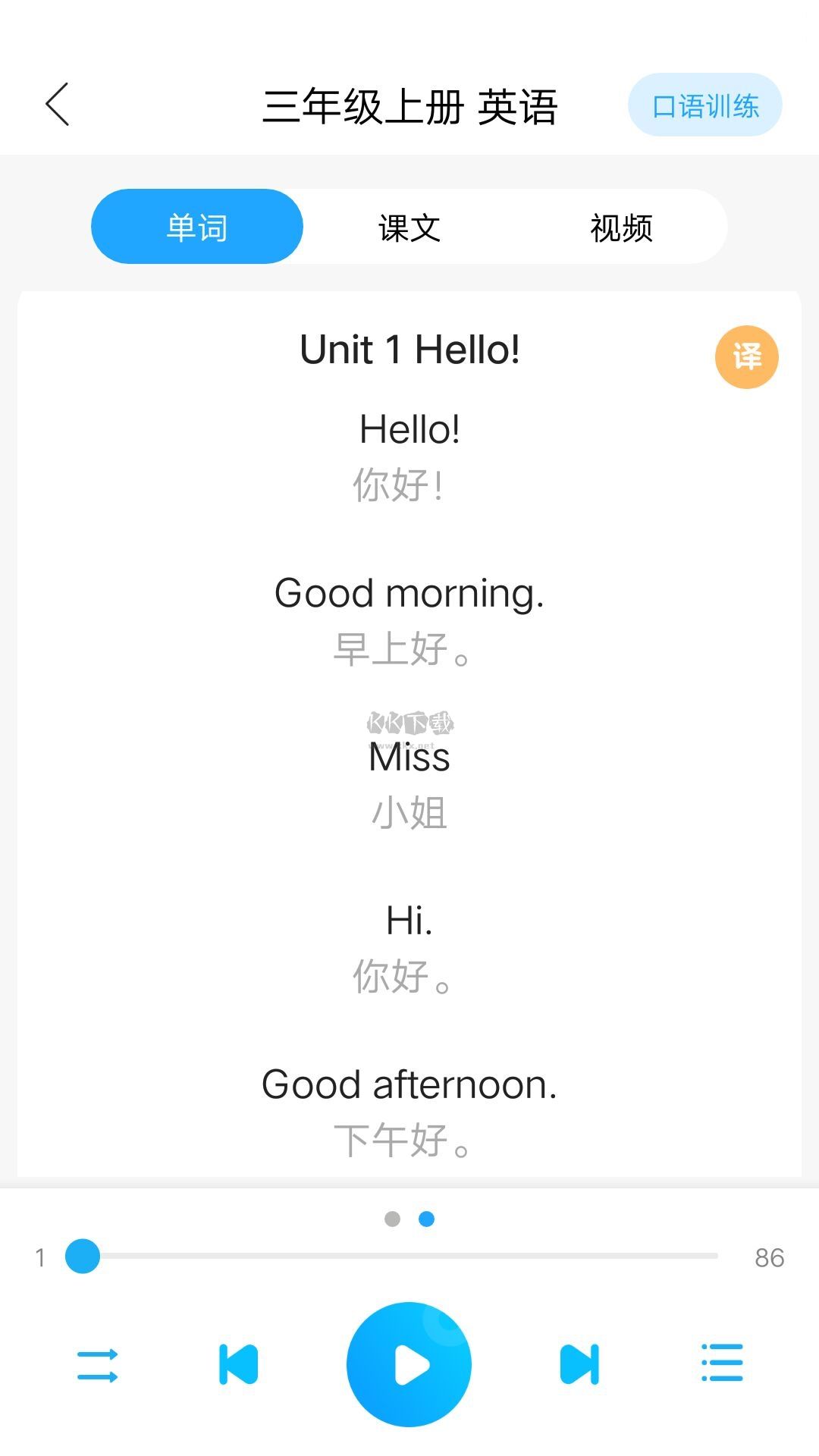Select the 单词 tab button

(x=196, y=226)
